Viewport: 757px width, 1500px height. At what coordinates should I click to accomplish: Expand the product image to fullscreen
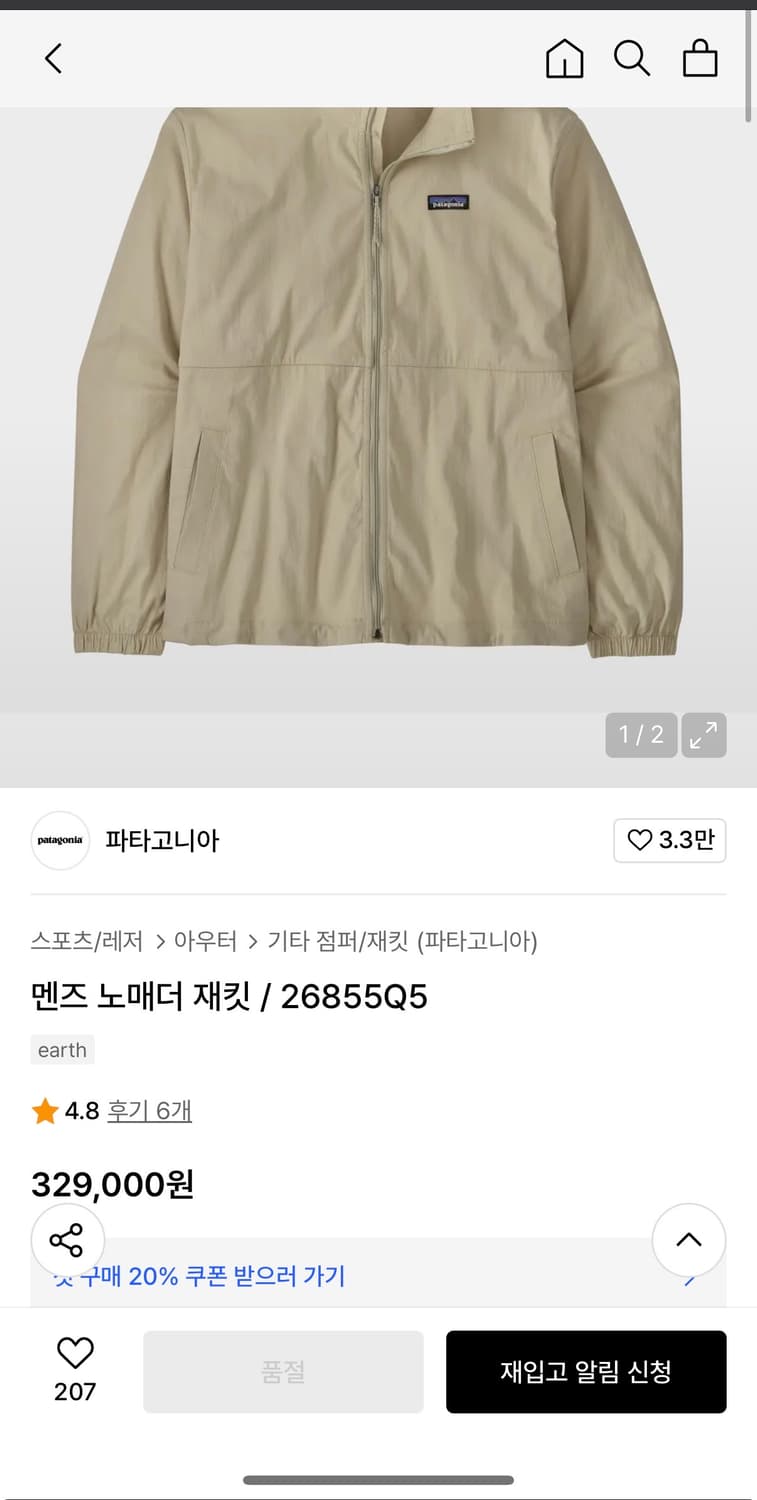(704, 735)
